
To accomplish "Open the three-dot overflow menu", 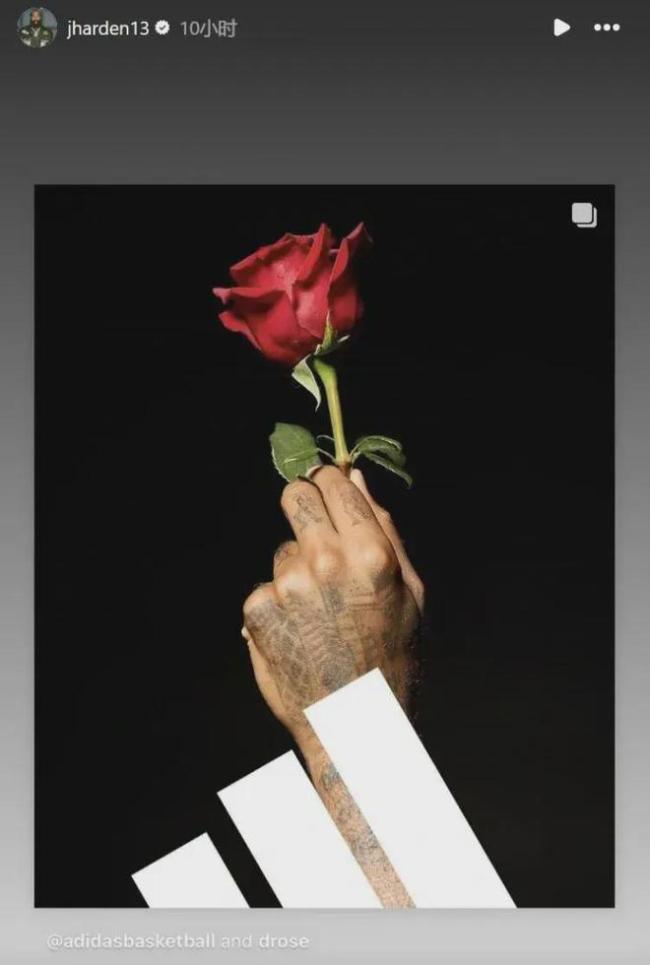I will pos(607,28).
